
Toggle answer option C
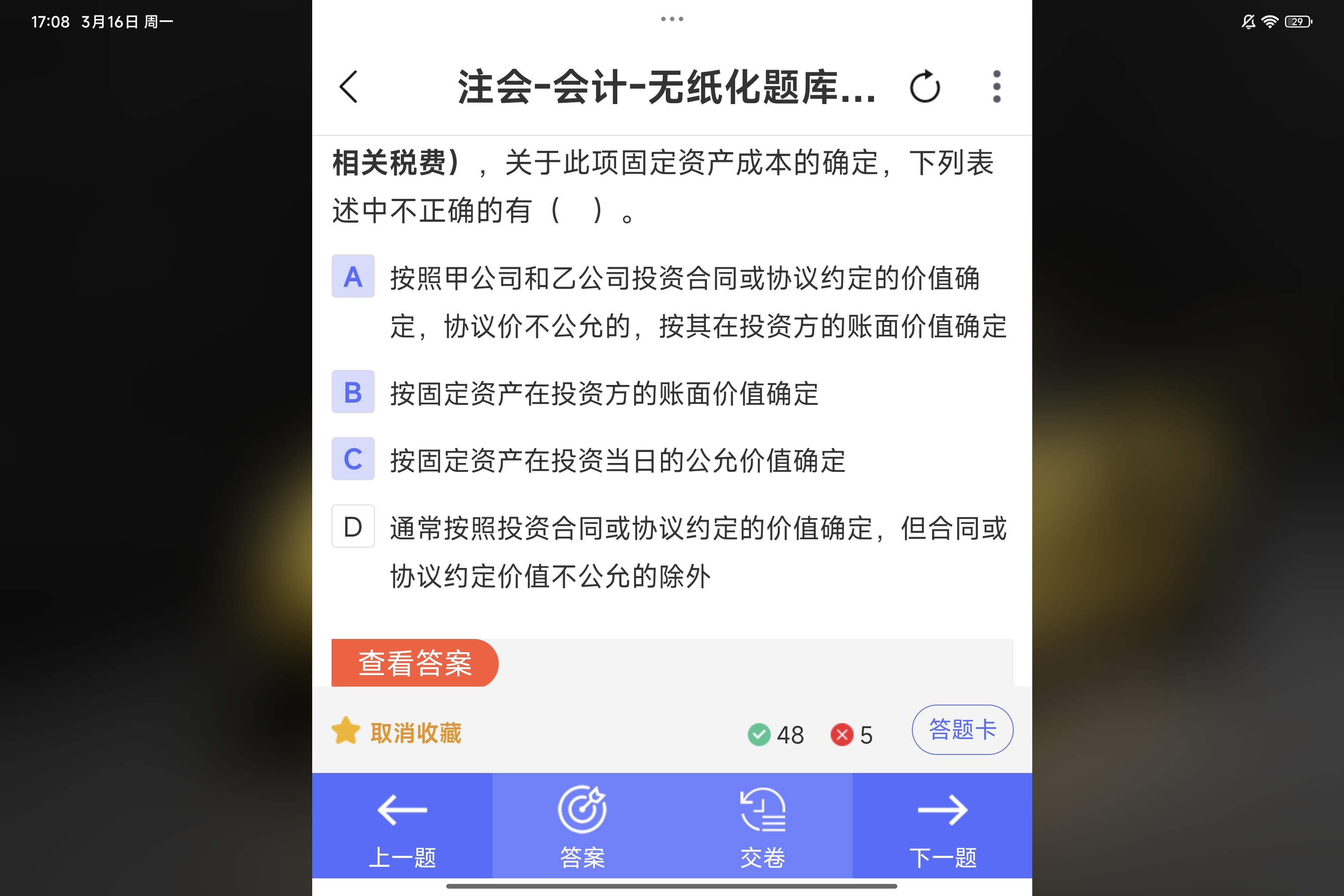[x=353, y=459]
